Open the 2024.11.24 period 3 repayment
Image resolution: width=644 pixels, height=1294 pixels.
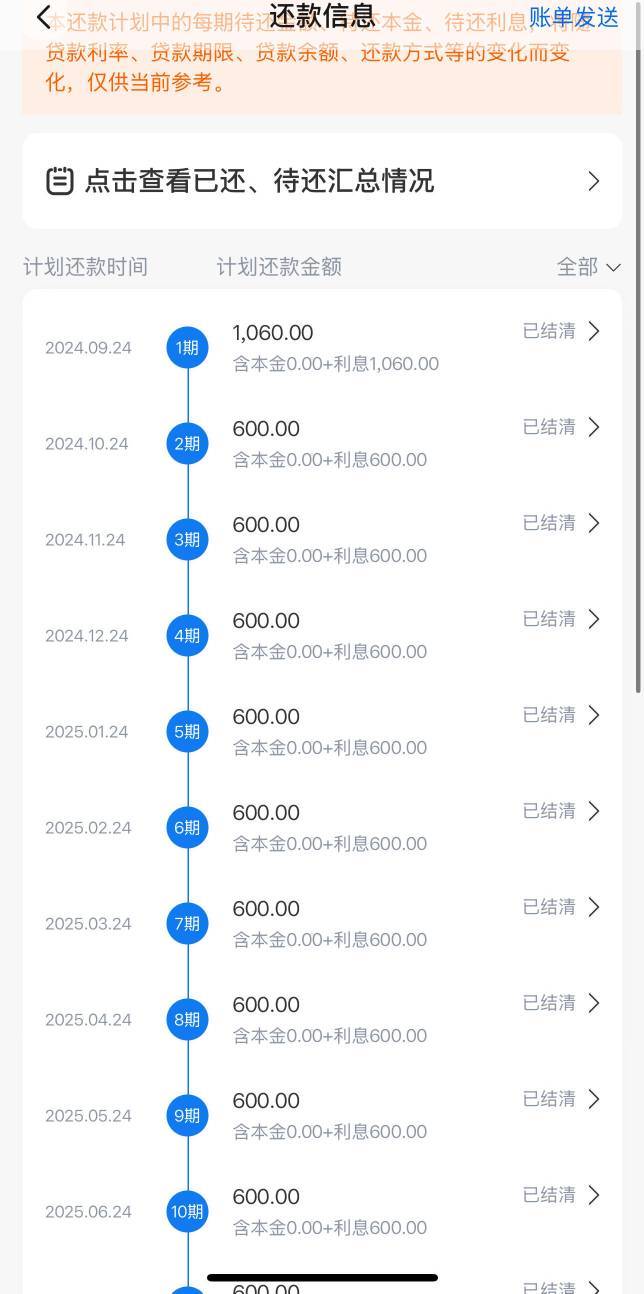click(x=322, y=539)
